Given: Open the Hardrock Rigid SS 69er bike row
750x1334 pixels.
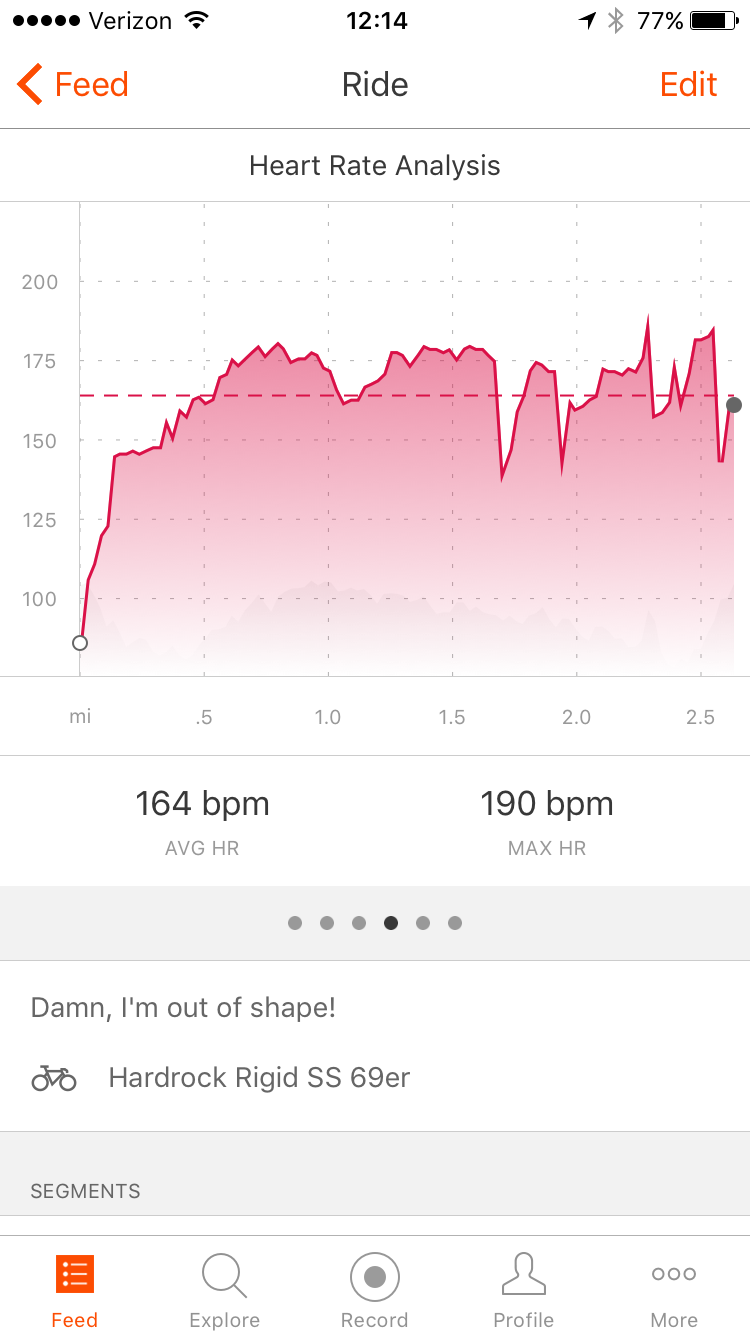Looking at the screenshot, I should (375, 1078).
